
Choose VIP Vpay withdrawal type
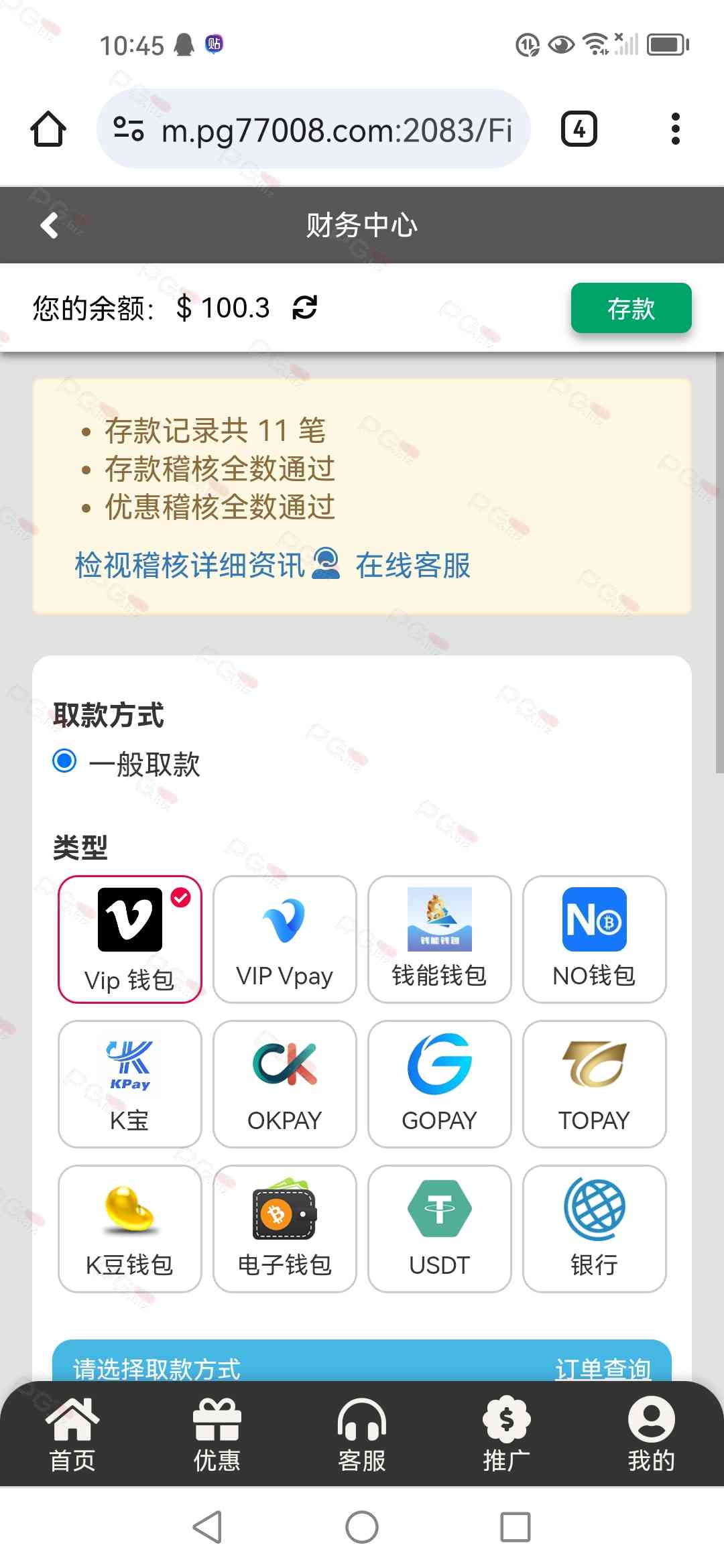284,939
